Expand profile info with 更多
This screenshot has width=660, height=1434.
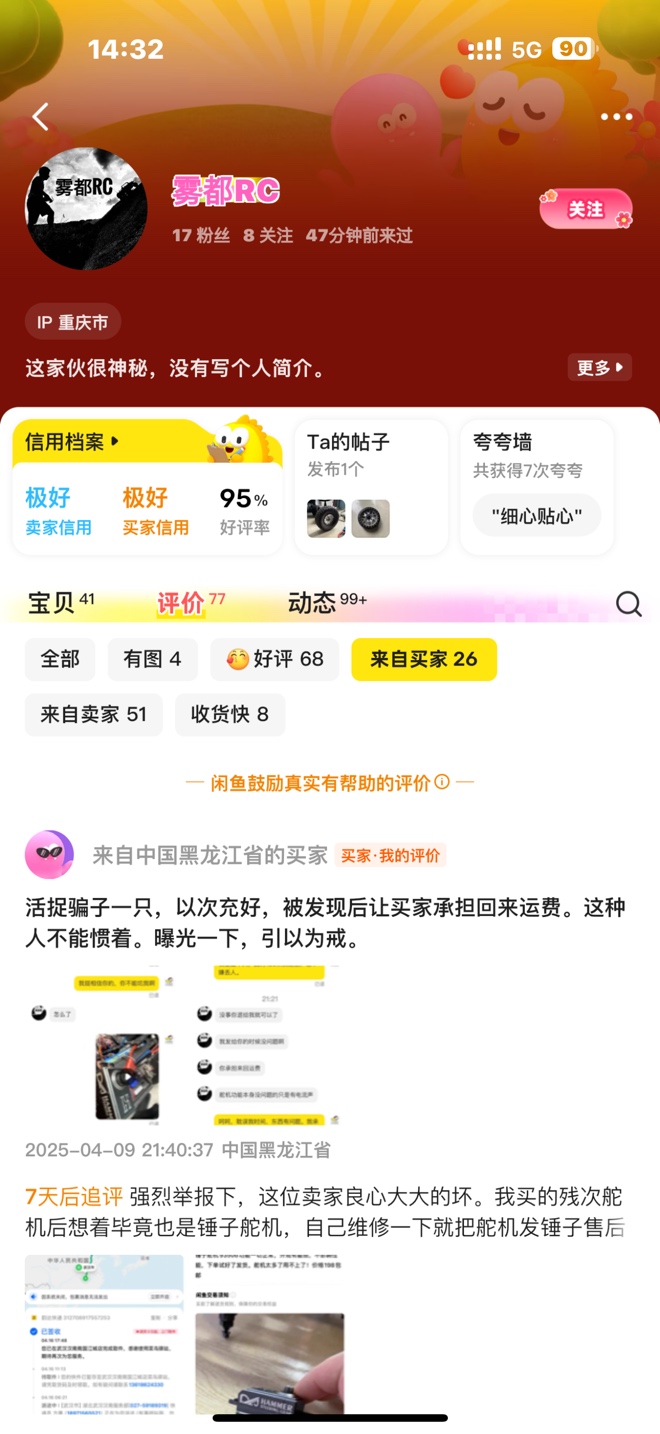pos(600,367)
